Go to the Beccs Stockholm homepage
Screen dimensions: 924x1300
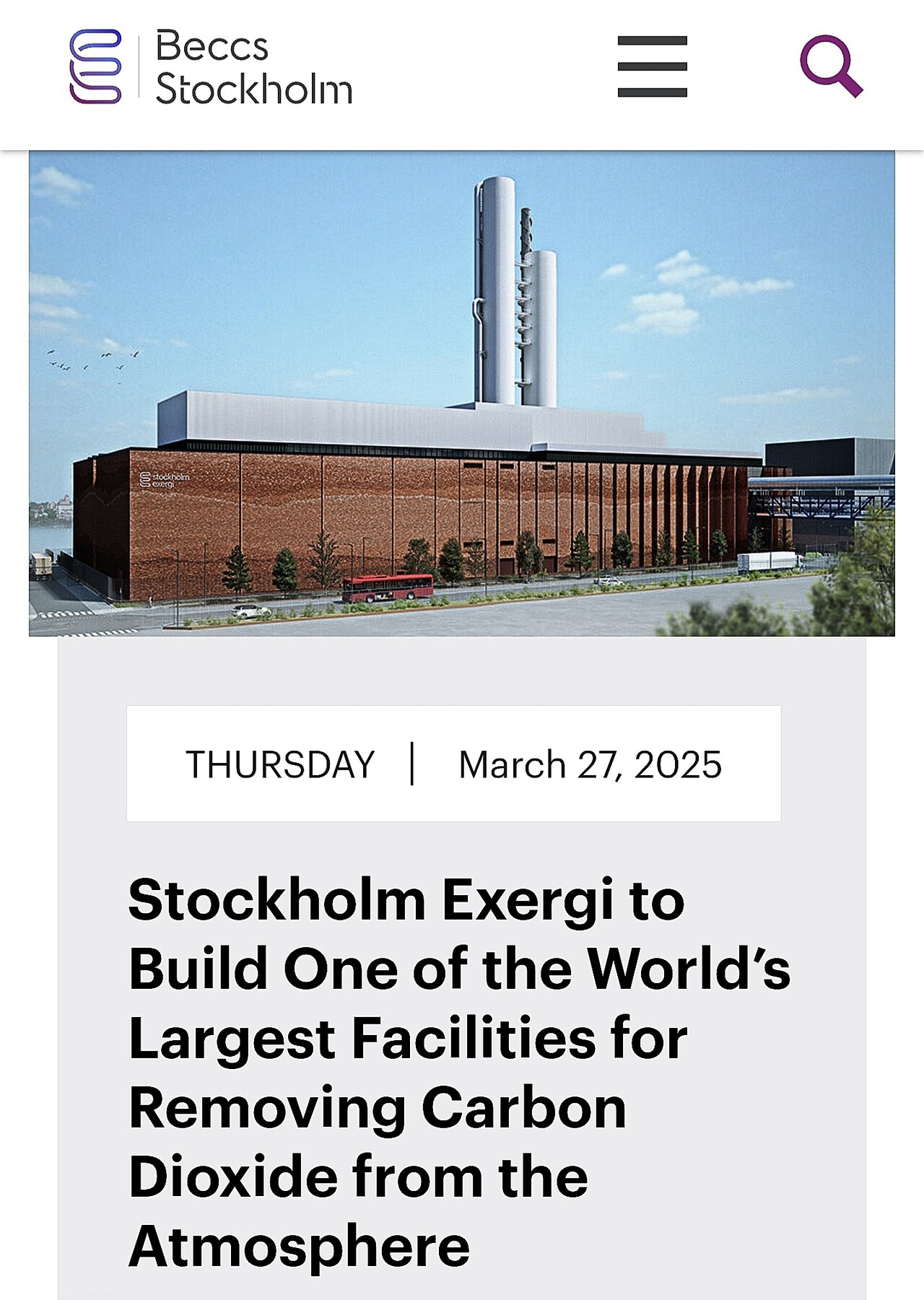209,65
